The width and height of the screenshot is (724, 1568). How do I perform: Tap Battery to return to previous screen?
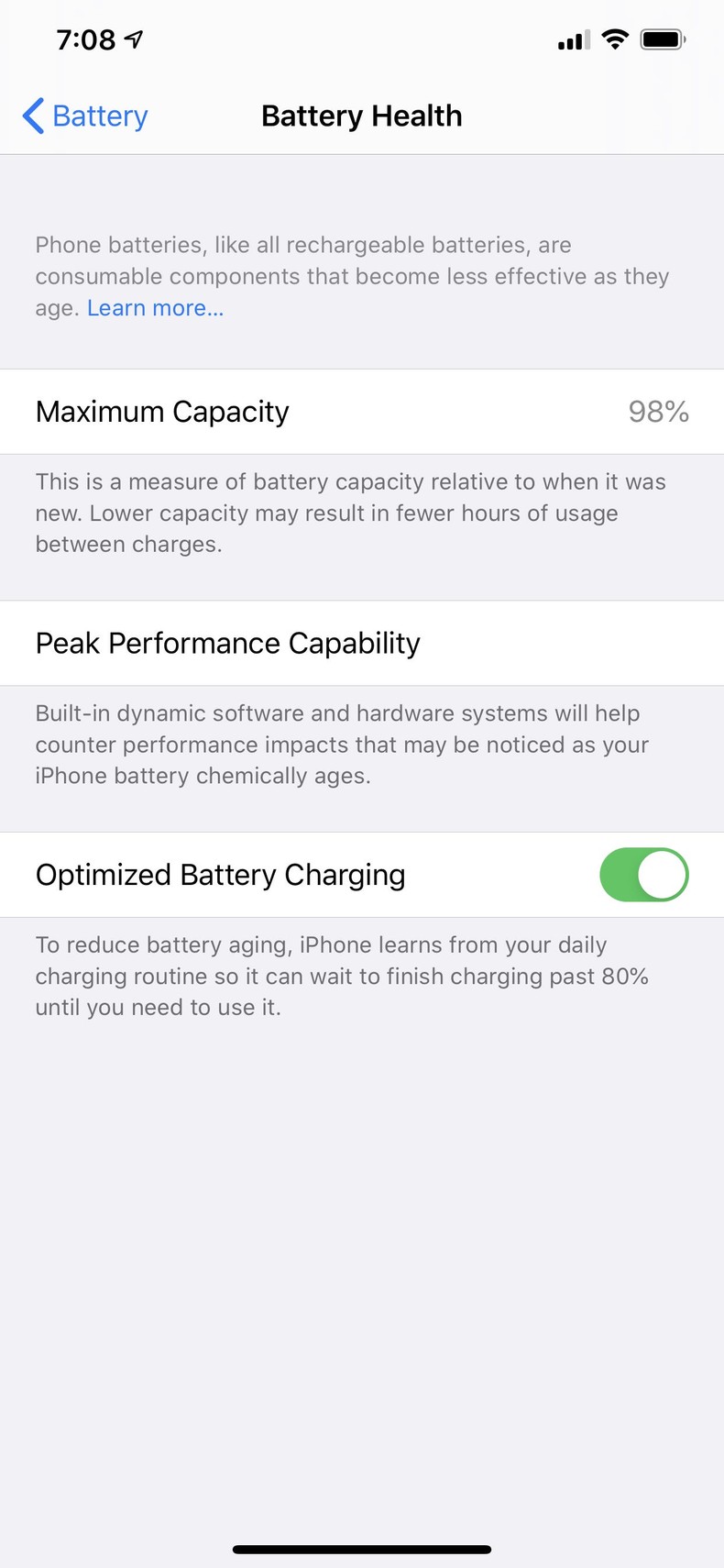(x=100, y=116)
